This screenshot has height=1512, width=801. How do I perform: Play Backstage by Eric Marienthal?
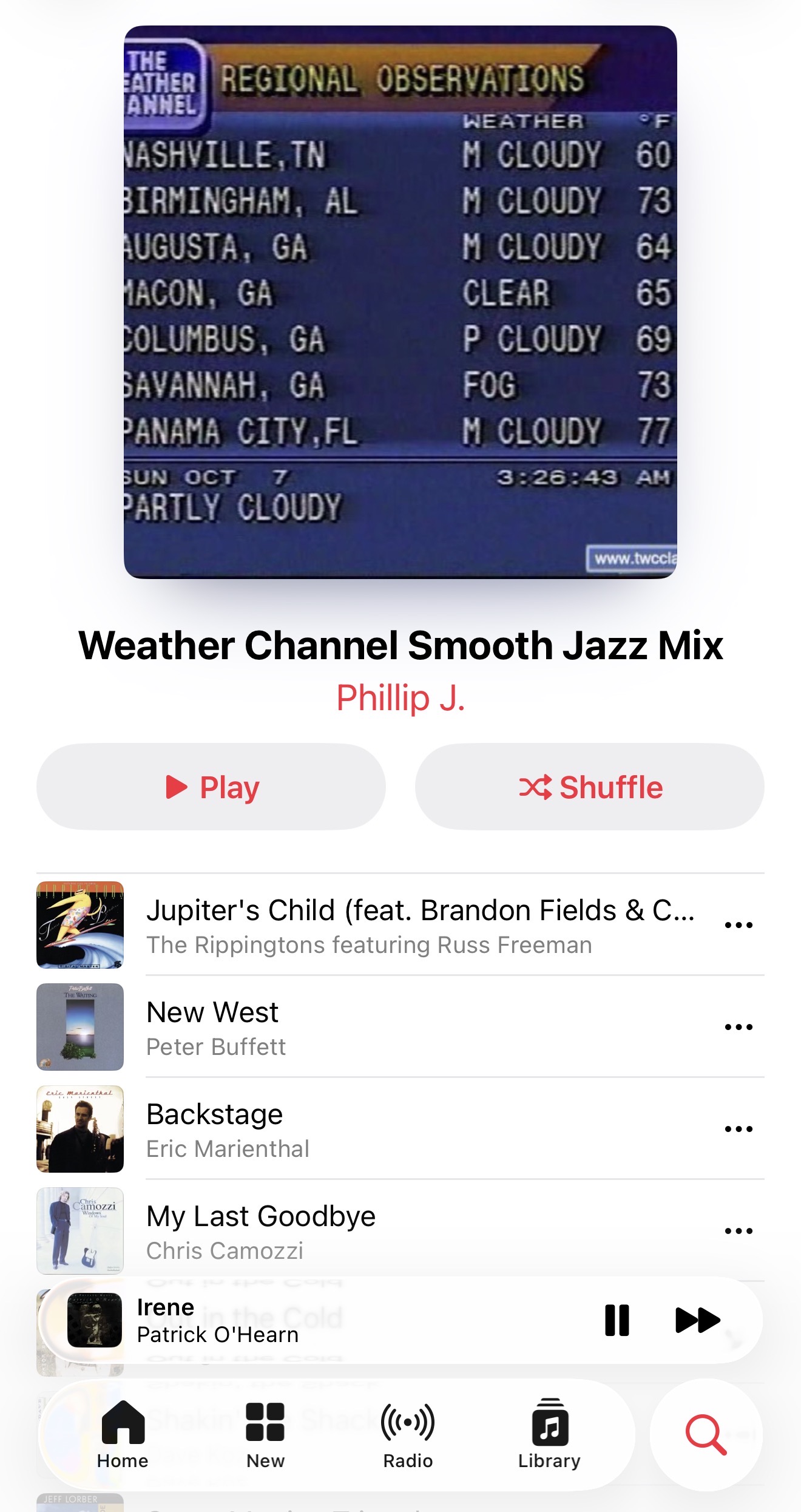tap(420, 1129)
